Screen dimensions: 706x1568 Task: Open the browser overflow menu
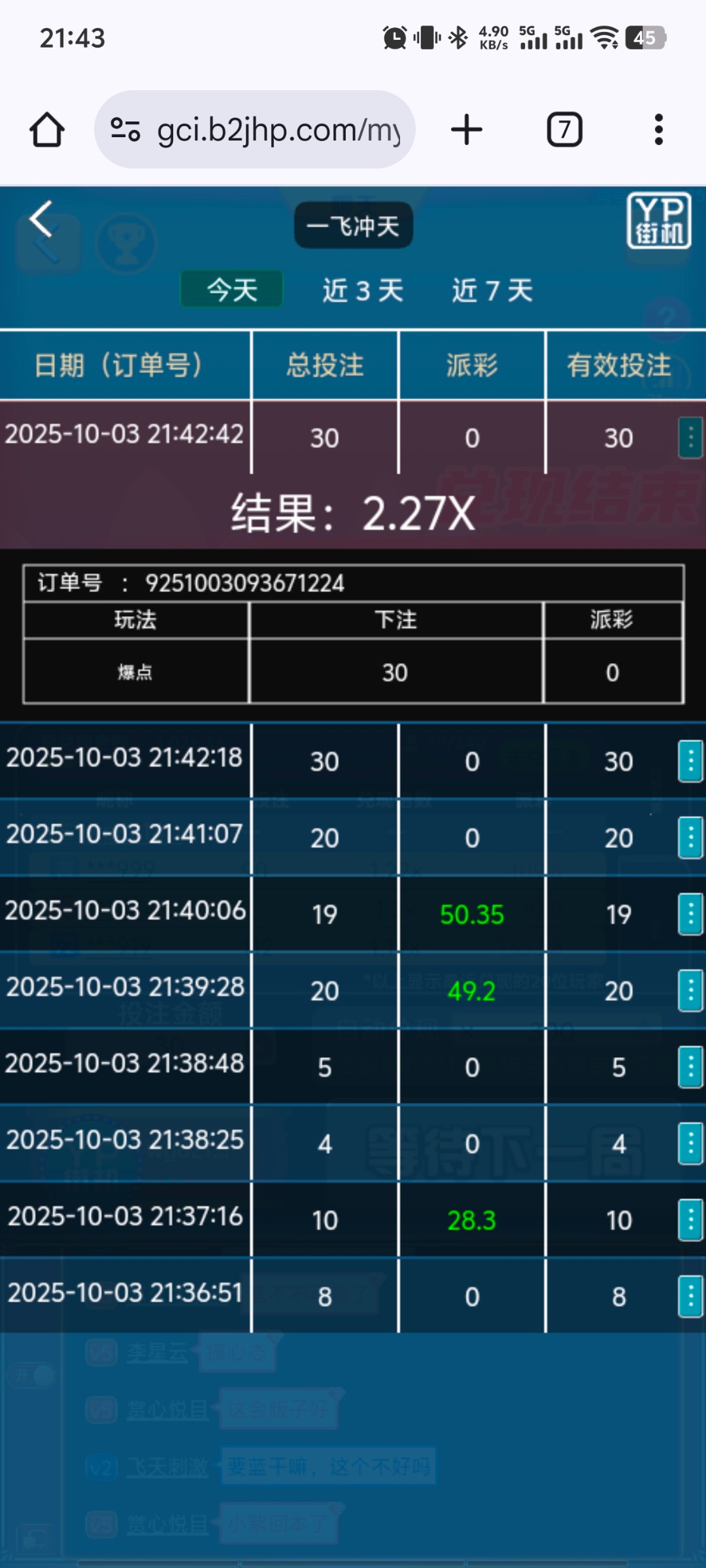(658, 129)
